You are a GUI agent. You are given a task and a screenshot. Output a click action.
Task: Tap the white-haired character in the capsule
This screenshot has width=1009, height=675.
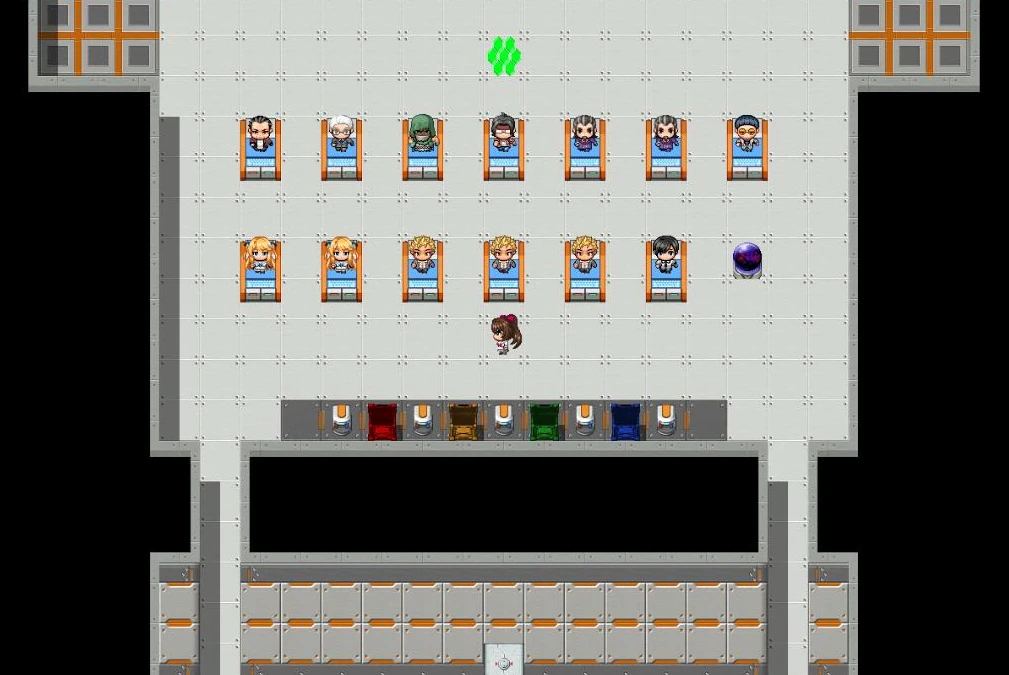pyautogui.click(x=341, y=135)
